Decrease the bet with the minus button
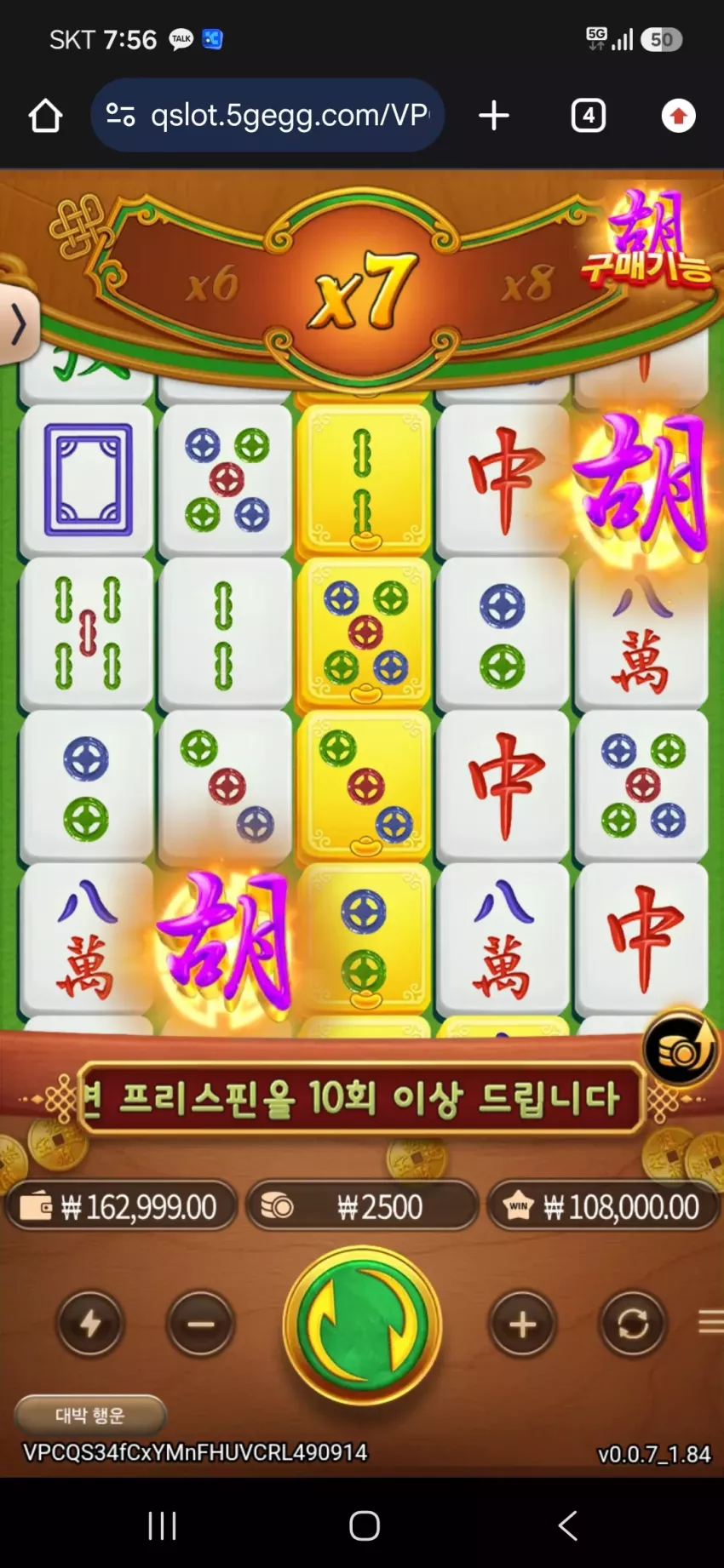This screenshot has width=724, height=1568. pos(201,1324)
